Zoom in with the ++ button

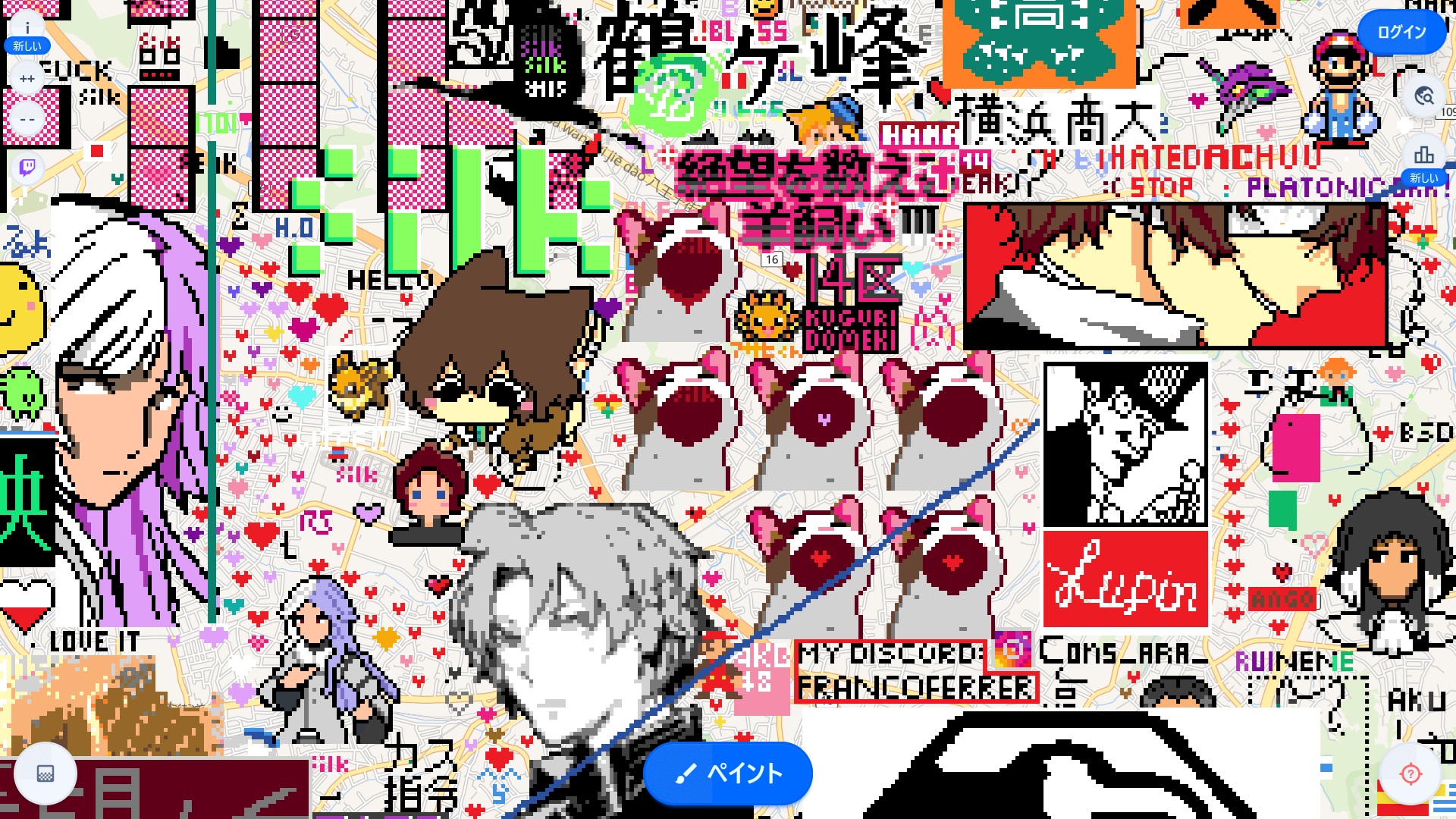tap(27, 78)
